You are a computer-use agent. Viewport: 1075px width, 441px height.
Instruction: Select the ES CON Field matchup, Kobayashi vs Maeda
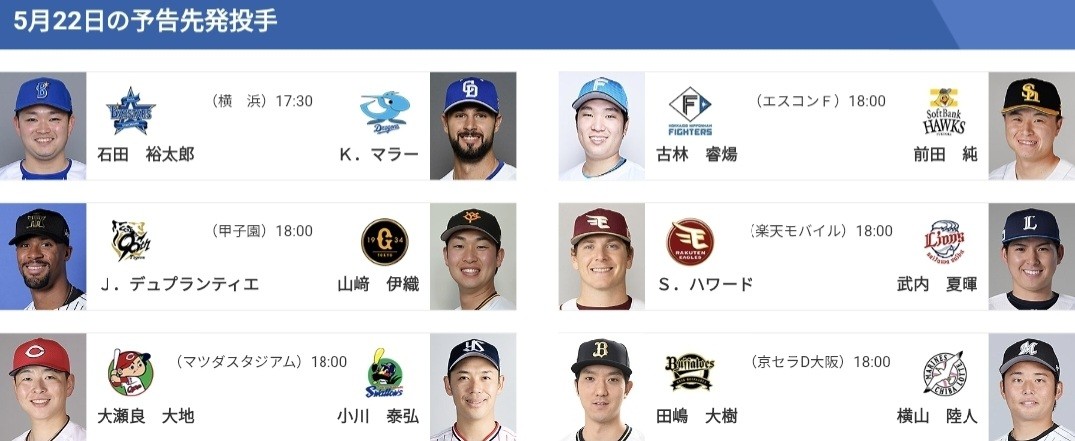[816, 127]
